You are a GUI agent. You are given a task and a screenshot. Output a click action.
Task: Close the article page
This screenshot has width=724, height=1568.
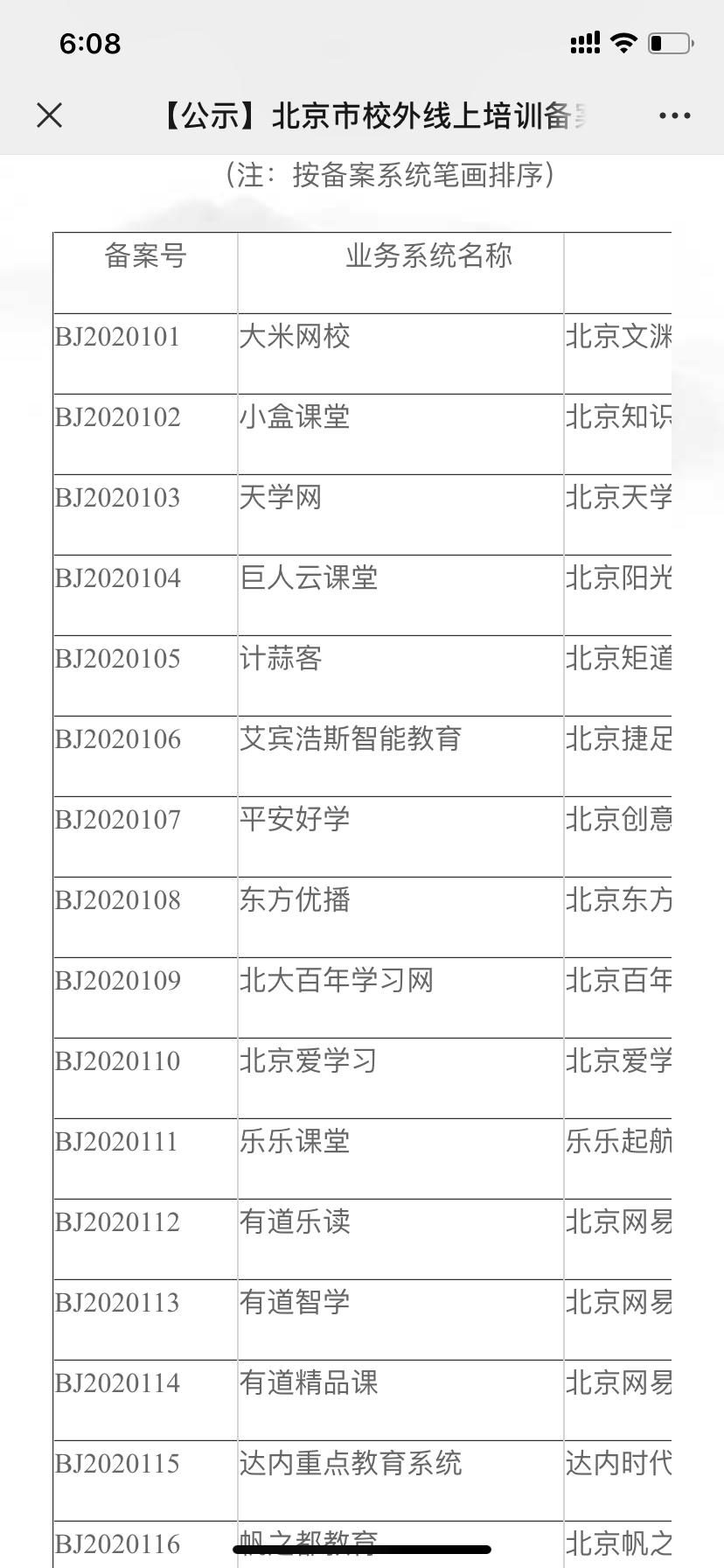click(50, 115)
